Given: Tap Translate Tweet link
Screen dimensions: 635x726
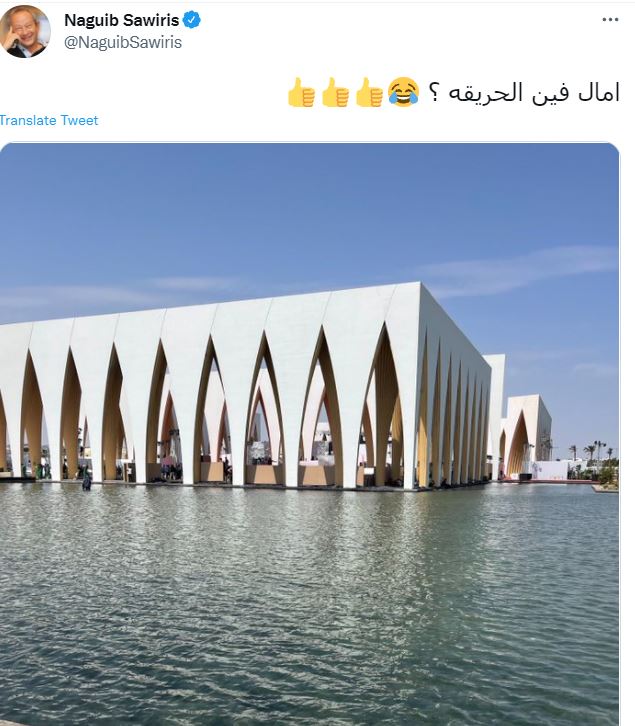Looking at the screenshot, I should click(49, 120).
